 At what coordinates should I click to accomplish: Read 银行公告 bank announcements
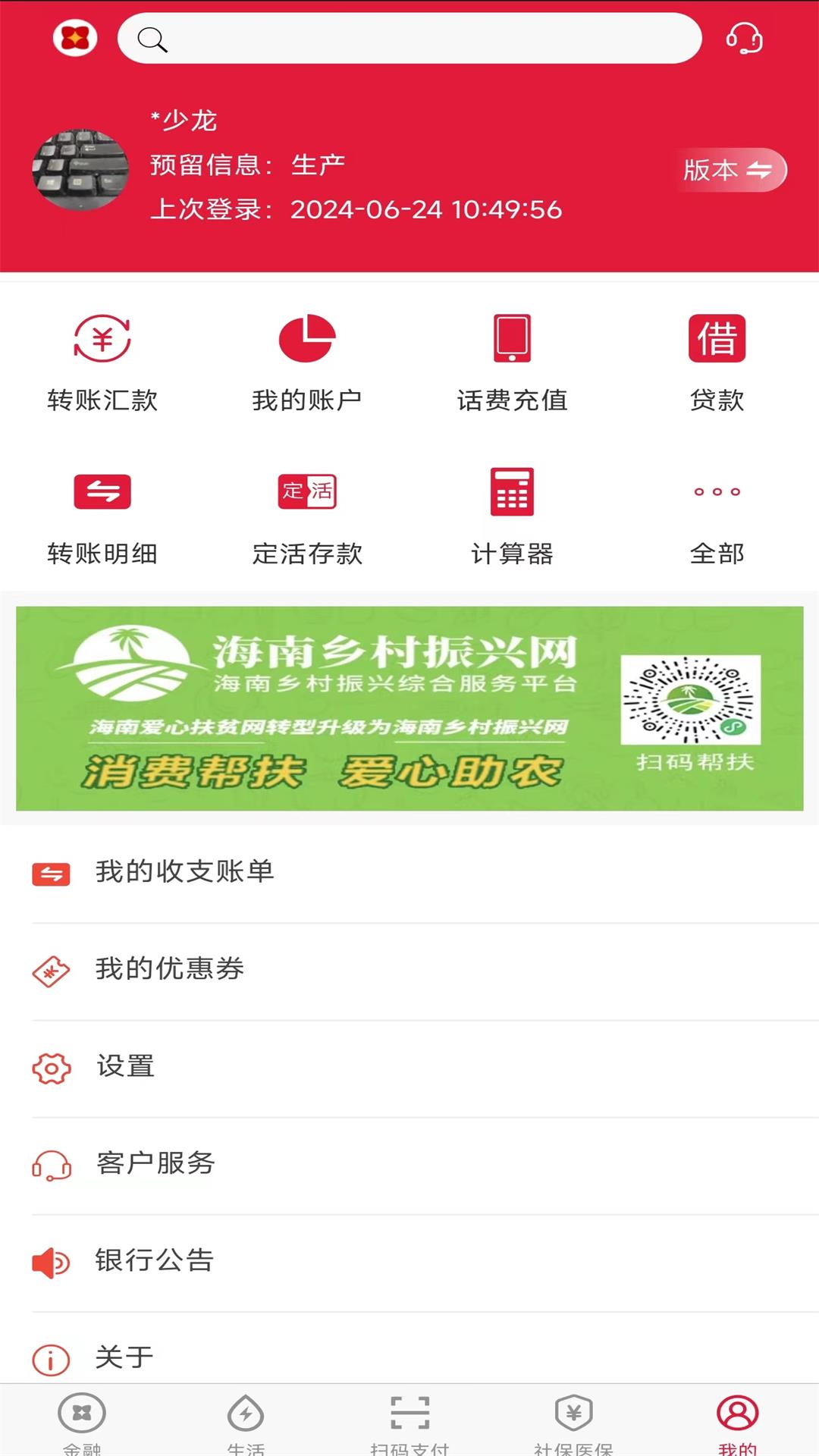(x=409, y=1261)
